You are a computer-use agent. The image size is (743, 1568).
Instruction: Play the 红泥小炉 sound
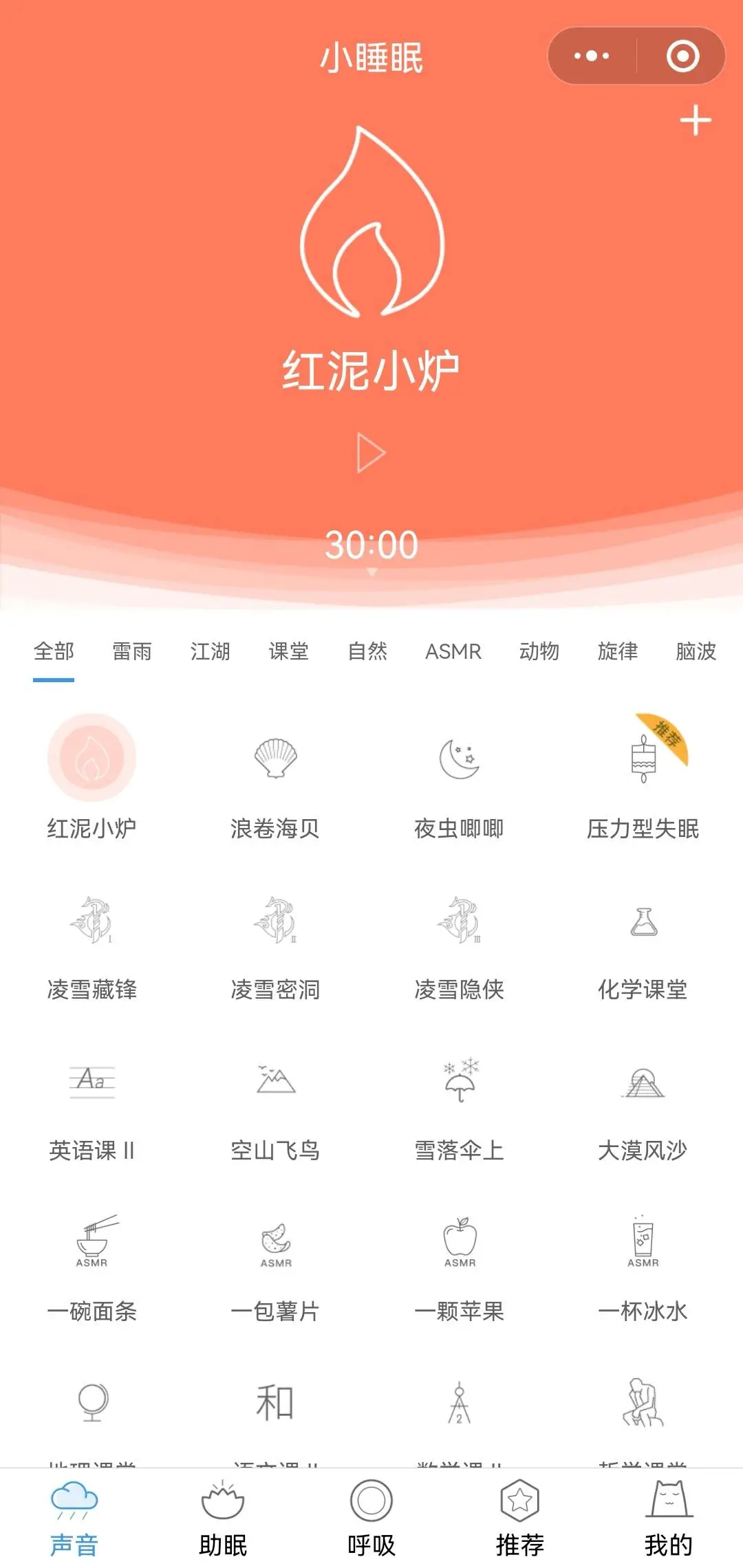371,453
